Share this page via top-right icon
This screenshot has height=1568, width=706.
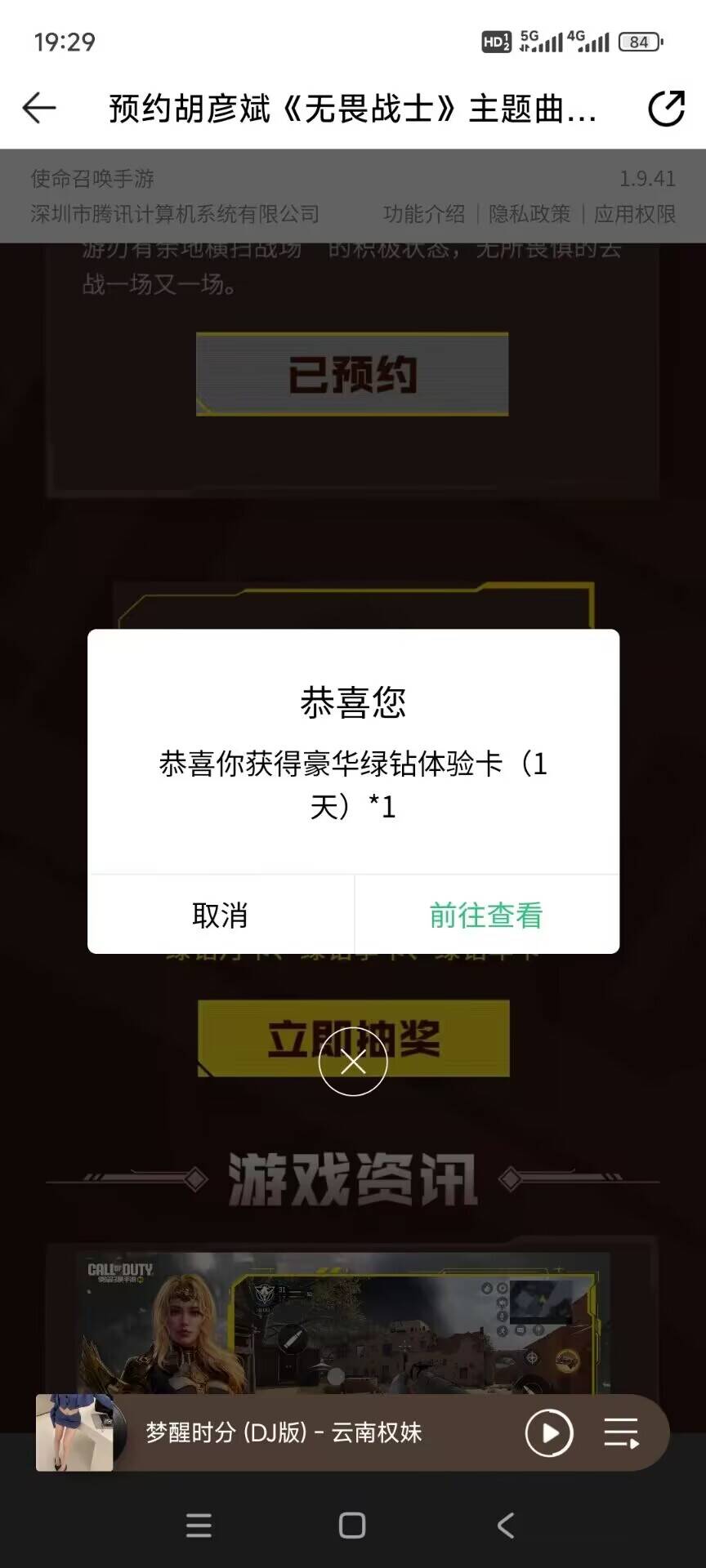click(666, 108)
